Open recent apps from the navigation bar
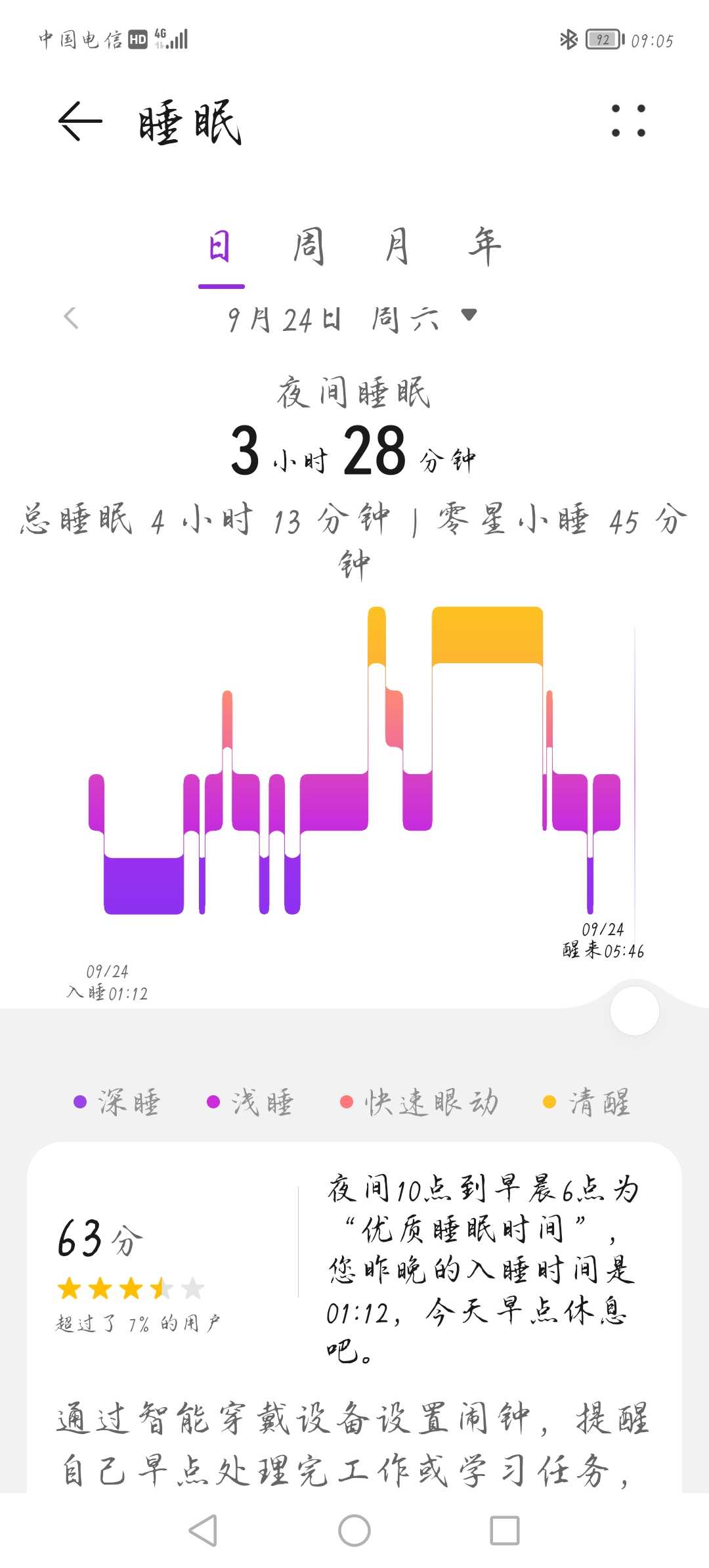 [x=505, y=1531]
